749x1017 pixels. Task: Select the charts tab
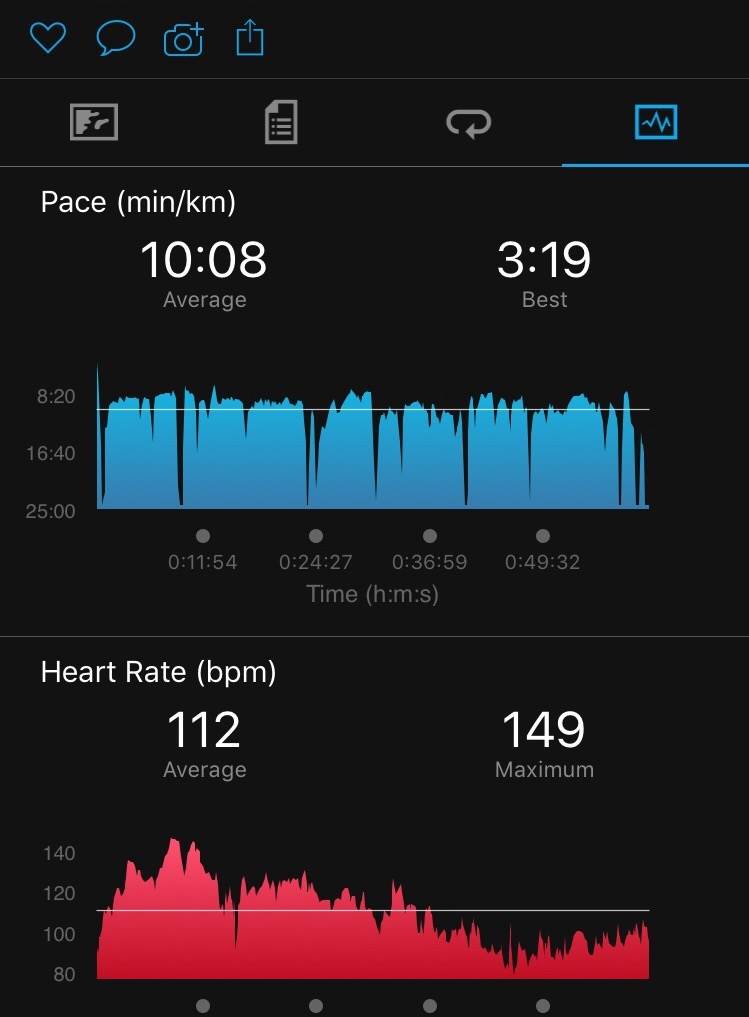tap(656, 123)
